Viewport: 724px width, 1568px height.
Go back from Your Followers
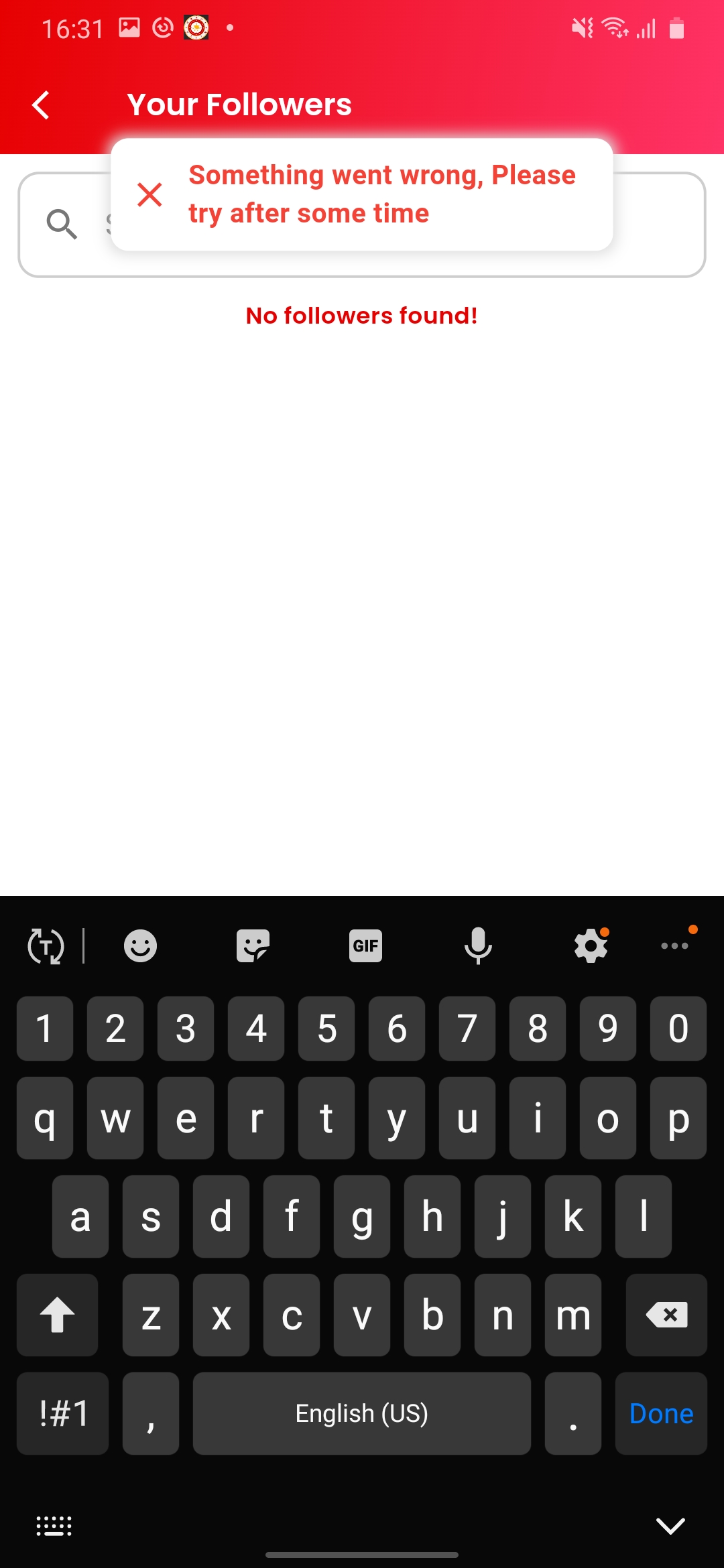tap(42, 105)
